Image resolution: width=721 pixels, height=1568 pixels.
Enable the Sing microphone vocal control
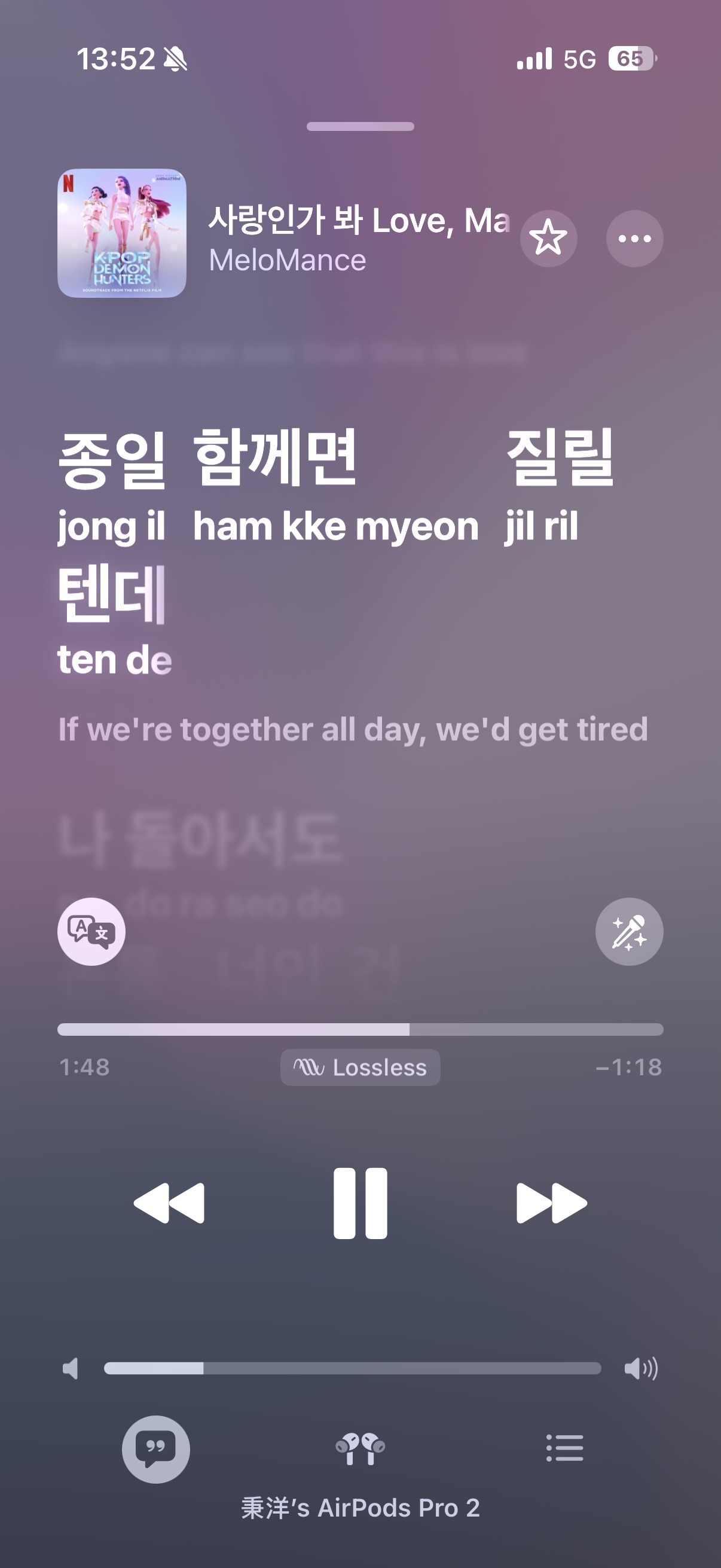click(628, 931)
